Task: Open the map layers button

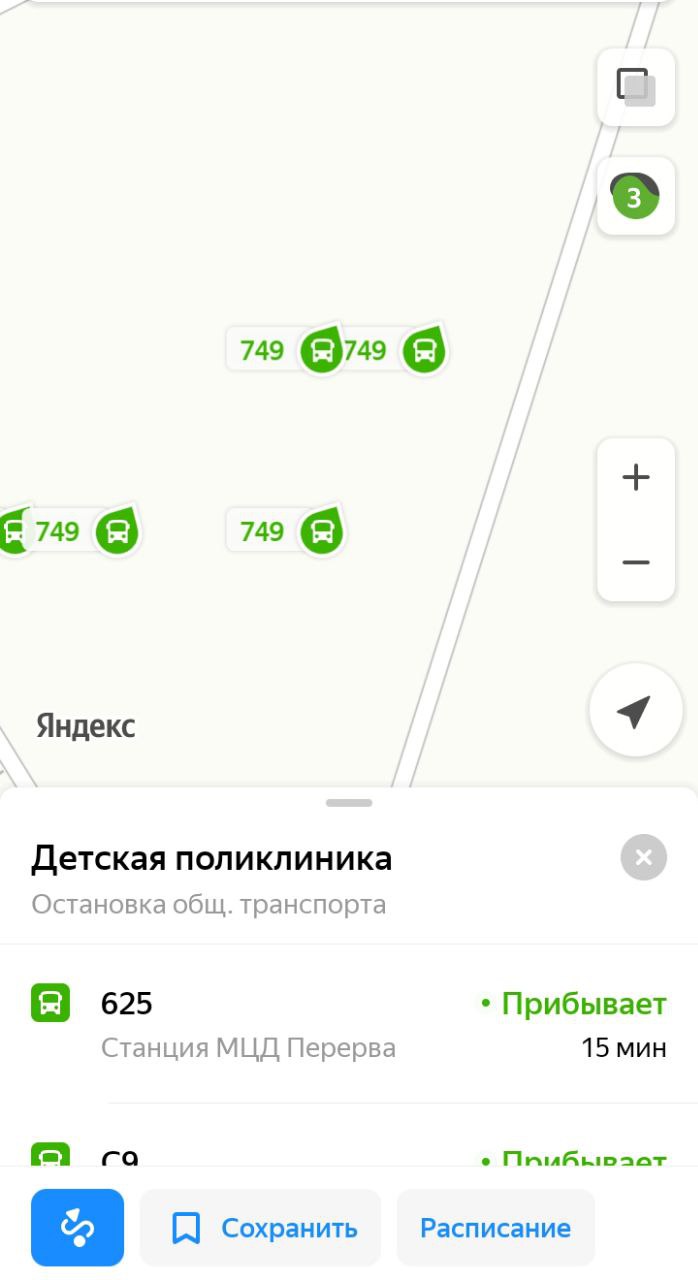Action: point(636,87)
